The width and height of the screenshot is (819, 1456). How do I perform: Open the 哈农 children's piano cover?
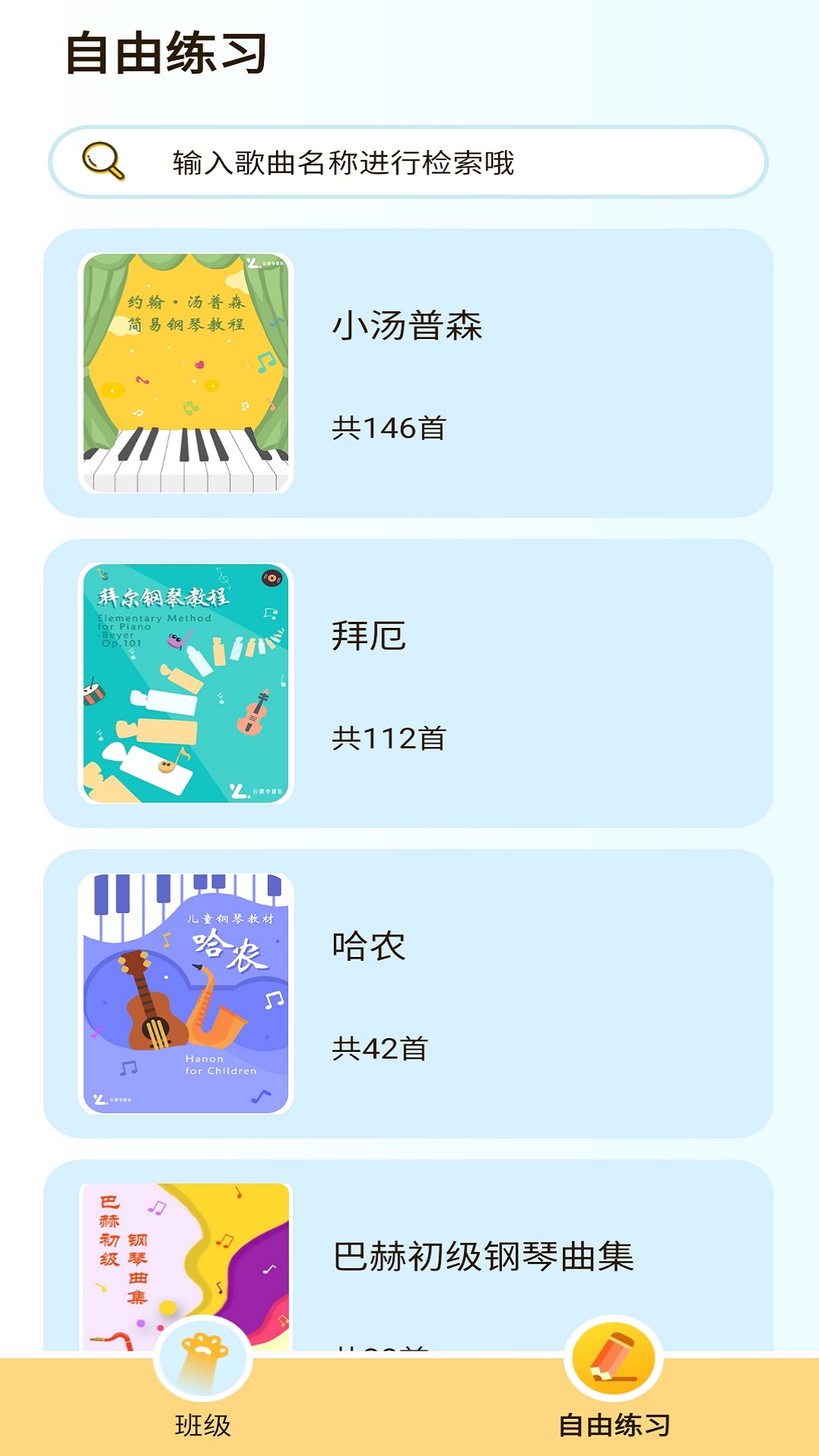(x=186, y=993)
